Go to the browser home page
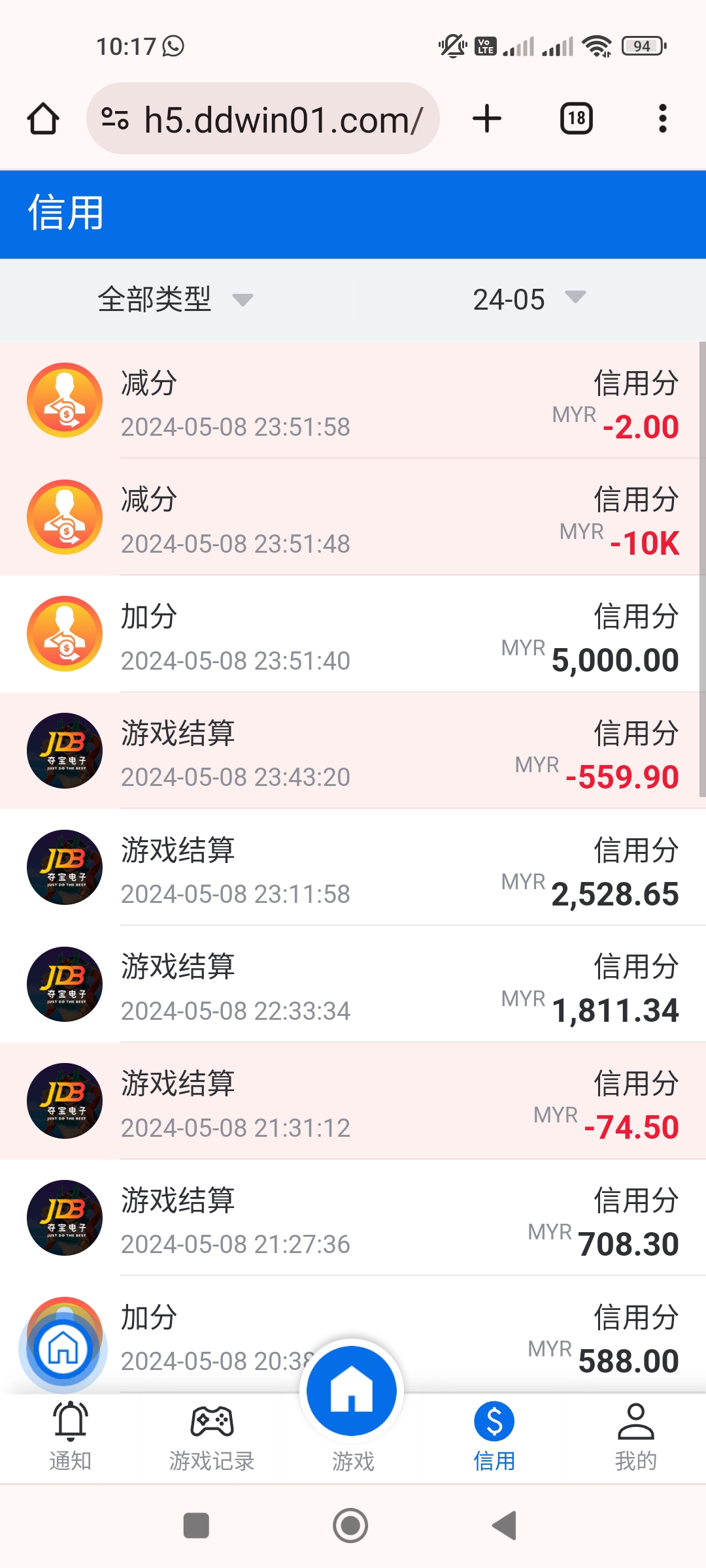This screenshot has width=706, height=1568. pos(43,119)
